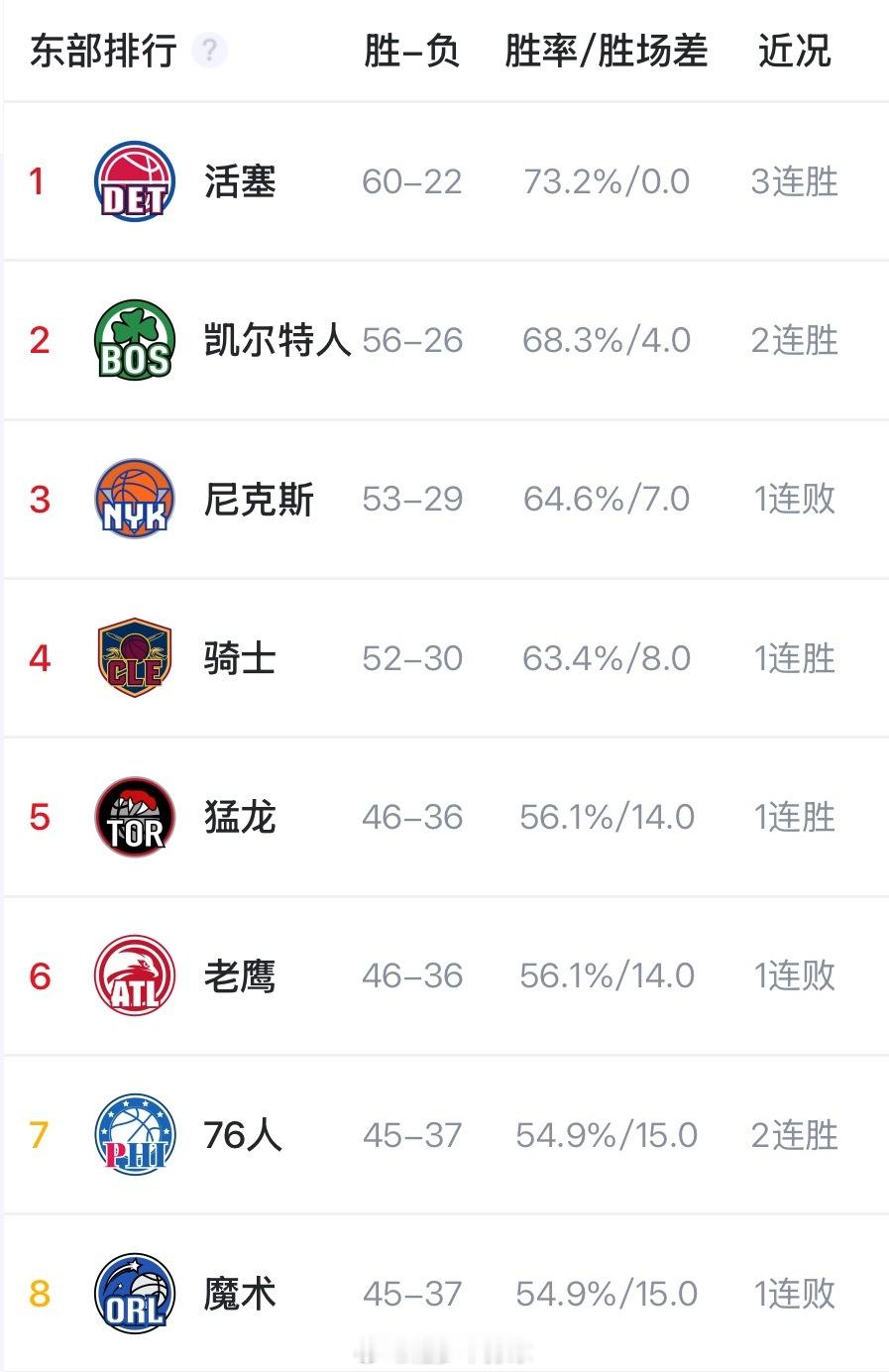Open the help tooltip beside 东部排行
The width and height of the screenshot is (889, 1372).
tap(207, 53)
